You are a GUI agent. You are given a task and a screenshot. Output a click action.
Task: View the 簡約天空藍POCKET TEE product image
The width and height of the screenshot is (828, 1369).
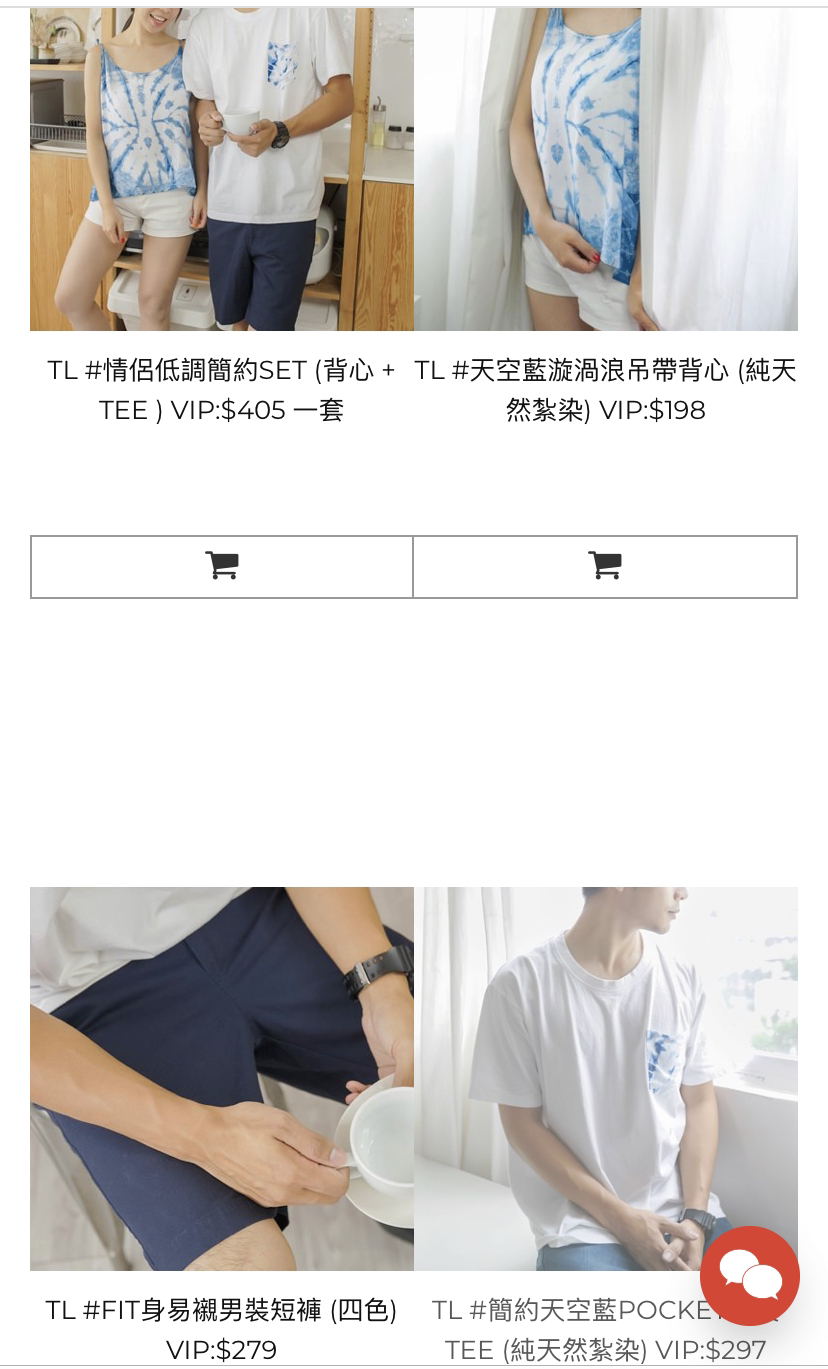pyautogui.click(x=606, y=1079)
